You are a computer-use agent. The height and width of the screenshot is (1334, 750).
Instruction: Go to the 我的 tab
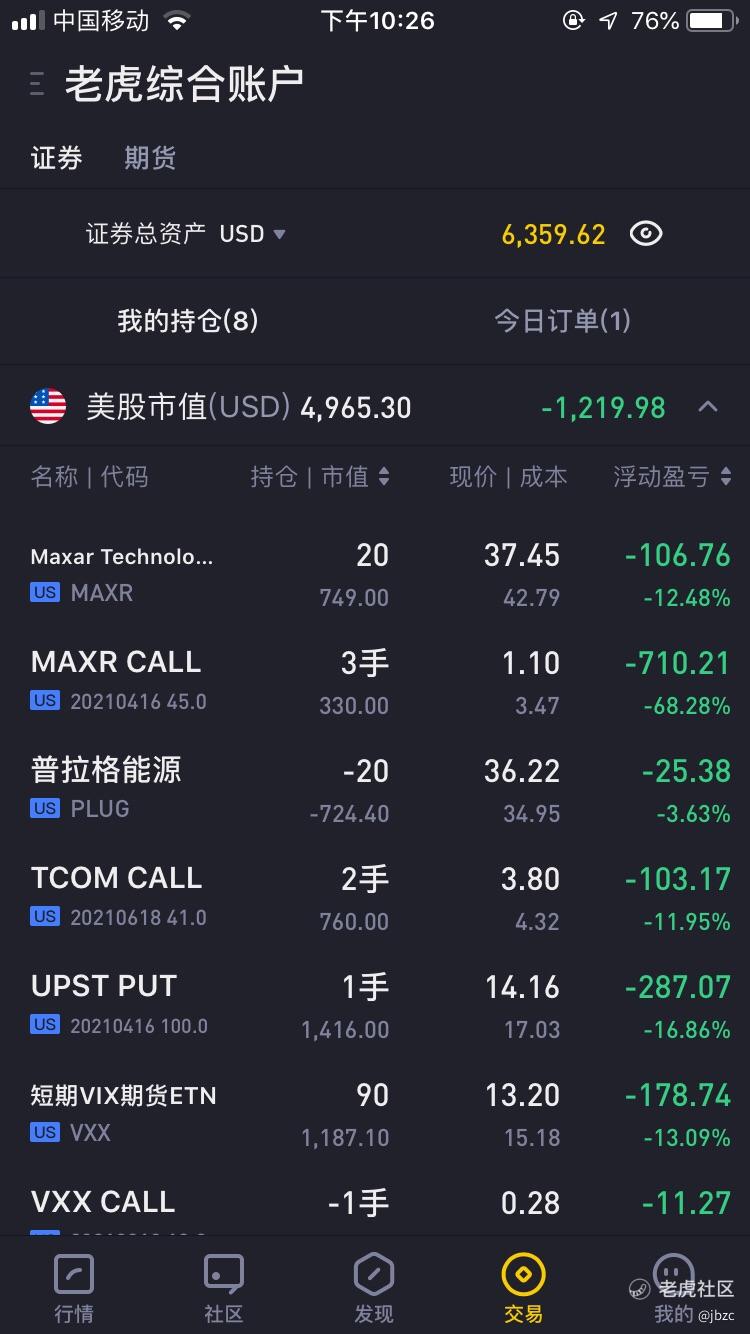673,1288
